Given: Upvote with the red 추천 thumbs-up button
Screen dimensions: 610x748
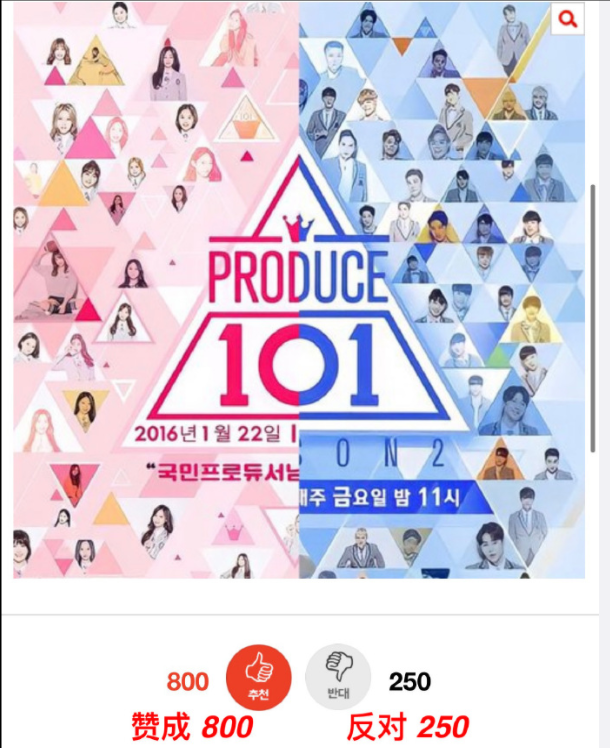Looking at the screenshot, I should coord(259,677).
